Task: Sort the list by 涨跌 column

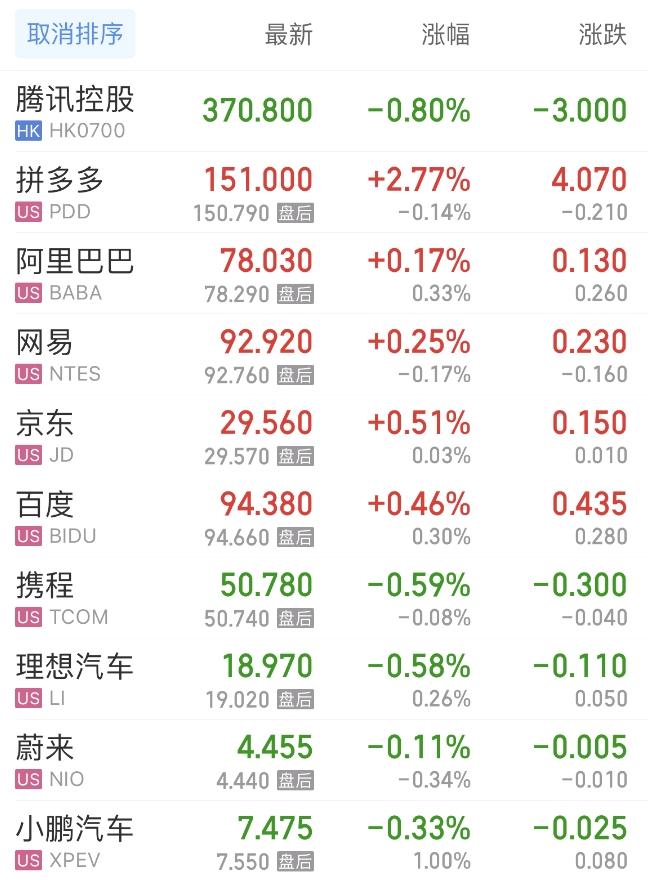Action: pos(602,35)
